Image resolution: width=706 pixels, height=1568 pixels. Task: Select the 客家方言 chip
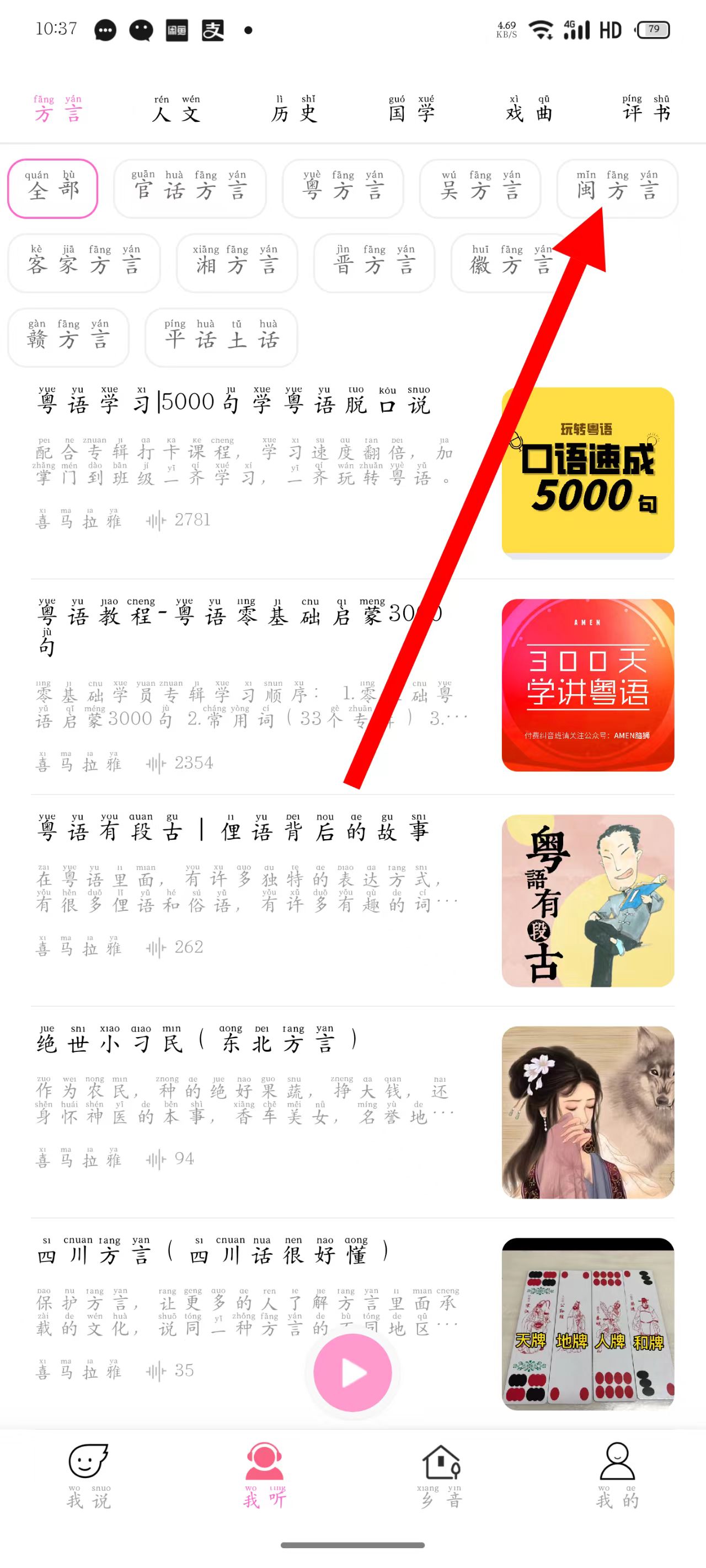[84, 263]
